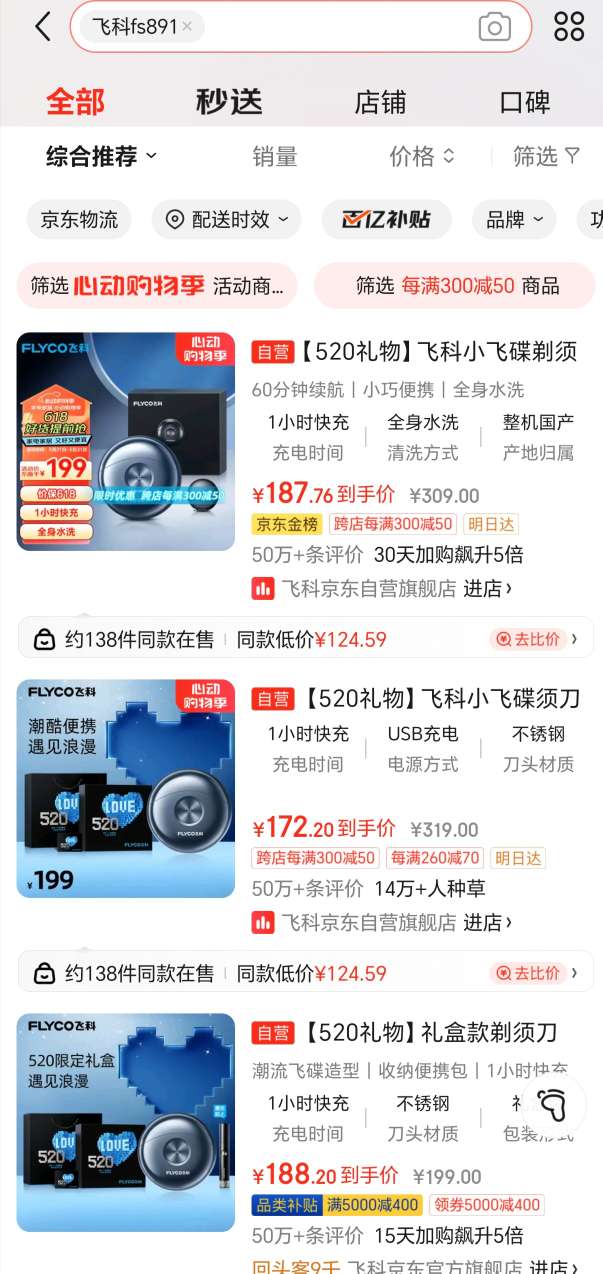Sort results by 销量
The image size is (603, 1274).
[x=275, y=156]
